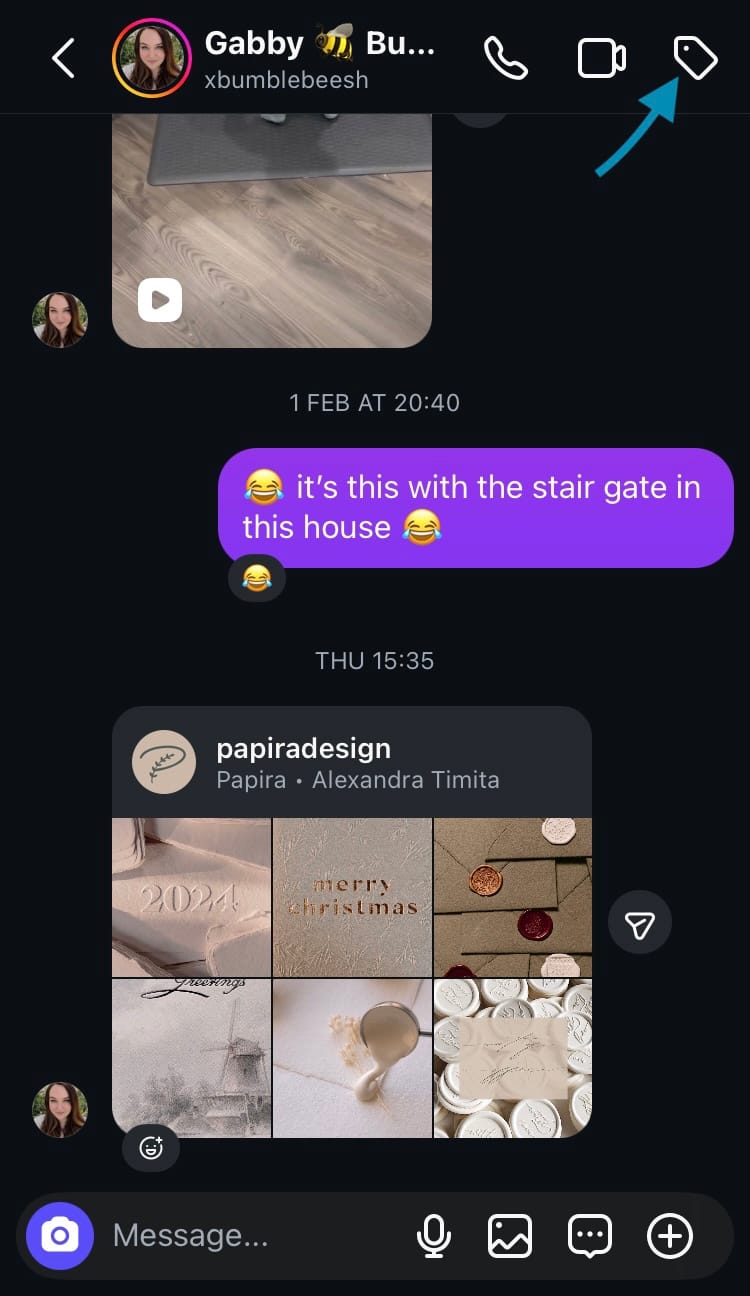Play the shared video clip
Viewport: 750px width, 1296px height.
click(x=160, y=299)
